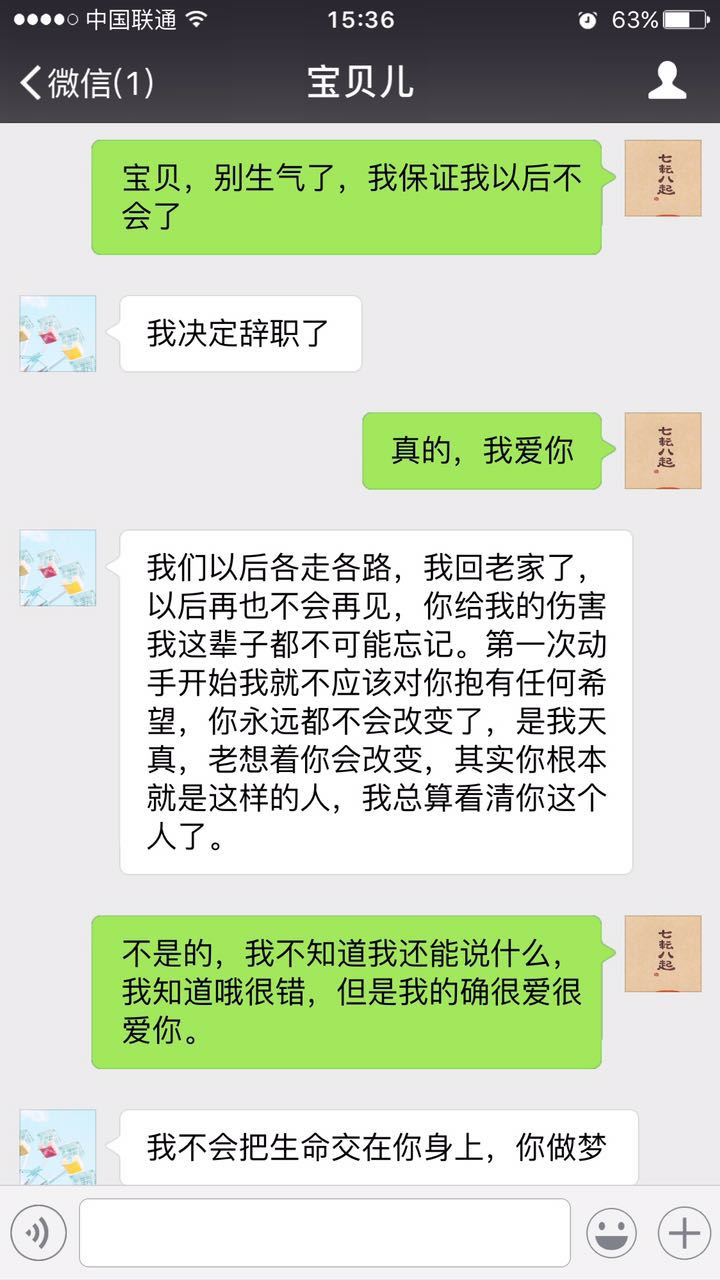The width and height of the screenshot is (720, 1280).
Task: Open the emoji picker smiley icon
Action: (614, 1231)
